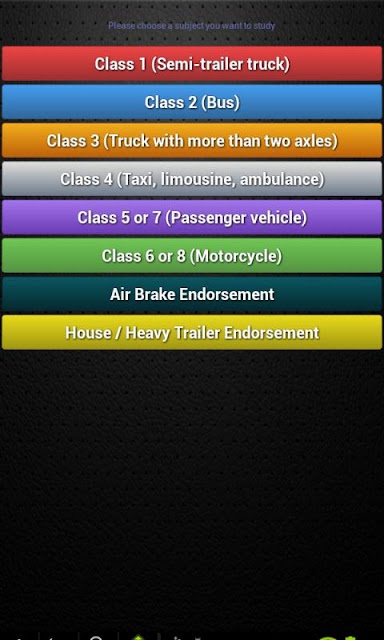This screenshot has width=384, height=640.
Task: Choose the Class 2 (Bus) subject
Action: point(192,102)
